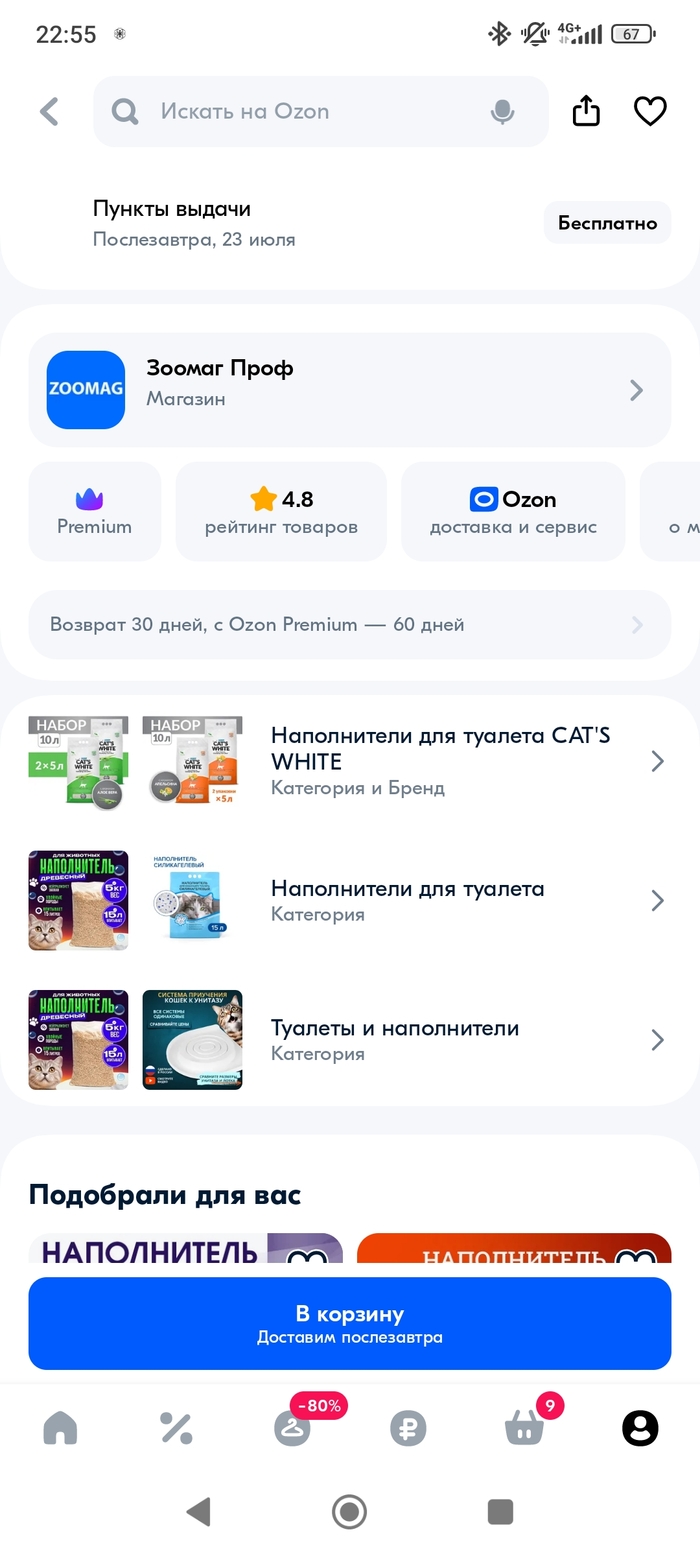Add product to favorites with heart

tap(650, 111)
